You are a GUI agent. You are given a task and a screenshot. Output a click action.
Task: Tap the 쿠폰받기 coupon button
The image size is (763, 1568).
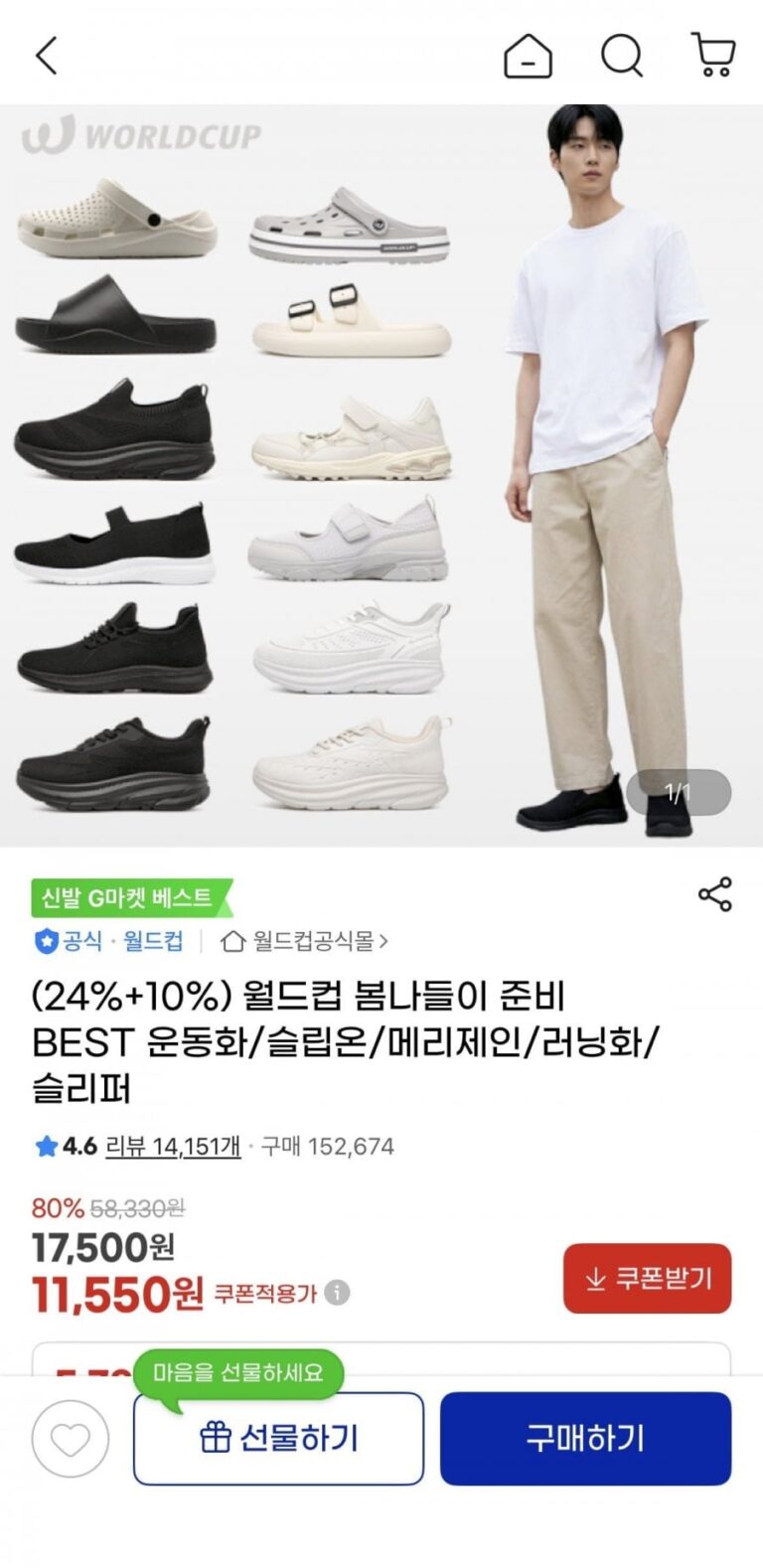coord(647,1278)
